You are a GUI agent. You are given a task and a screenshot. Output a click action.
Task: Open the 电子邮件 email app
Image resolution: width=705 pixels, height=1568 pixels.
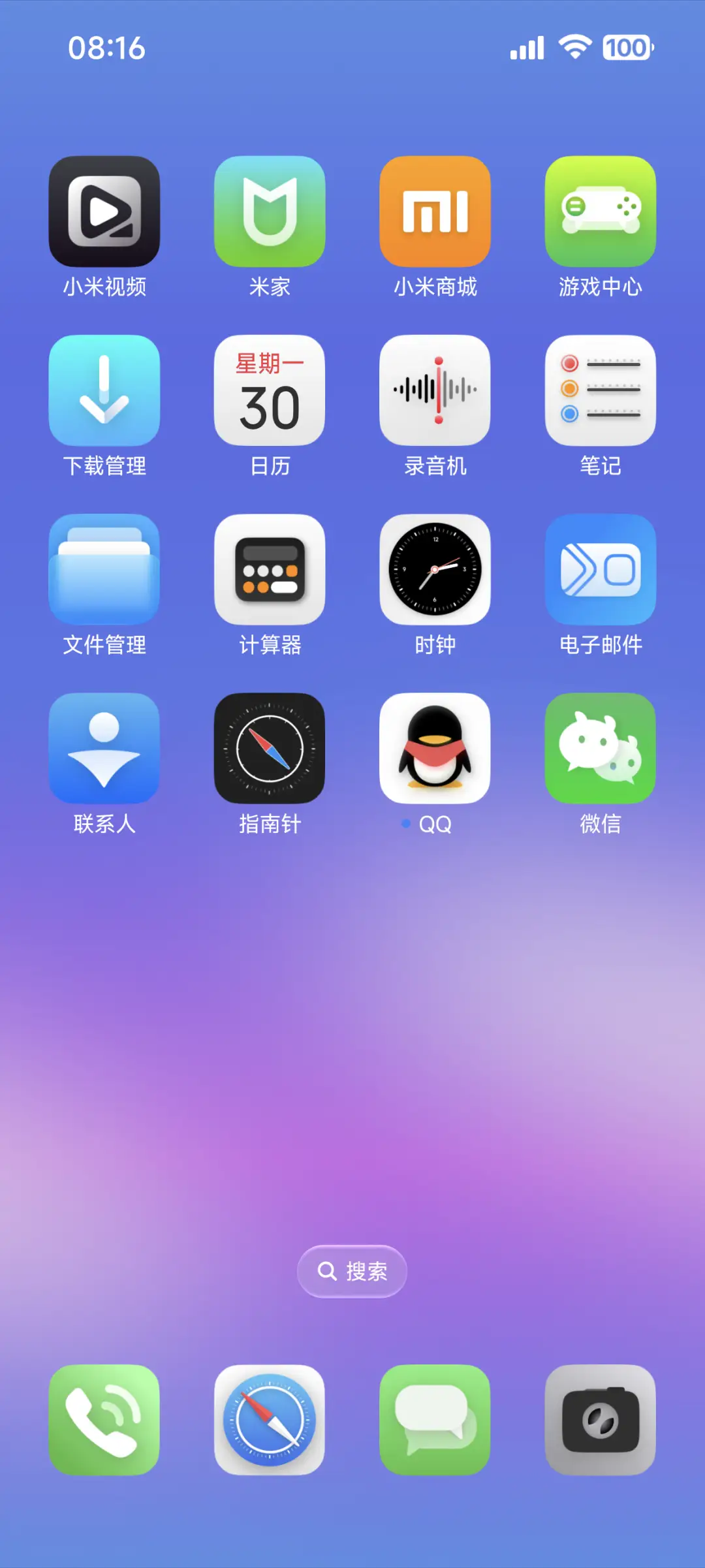[x=601, y=569]
